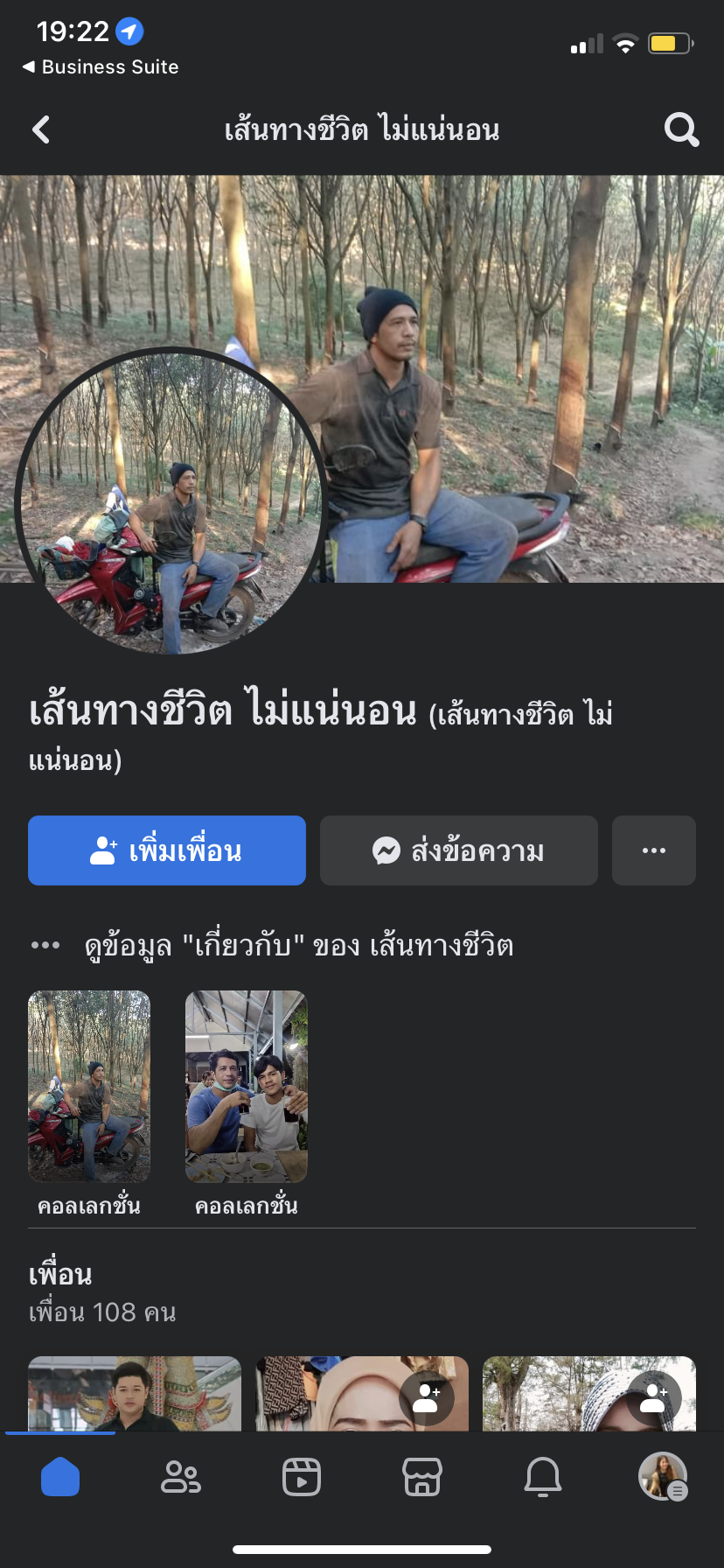
Task: Switch to the Home tab
Action: click(60, 1477)
